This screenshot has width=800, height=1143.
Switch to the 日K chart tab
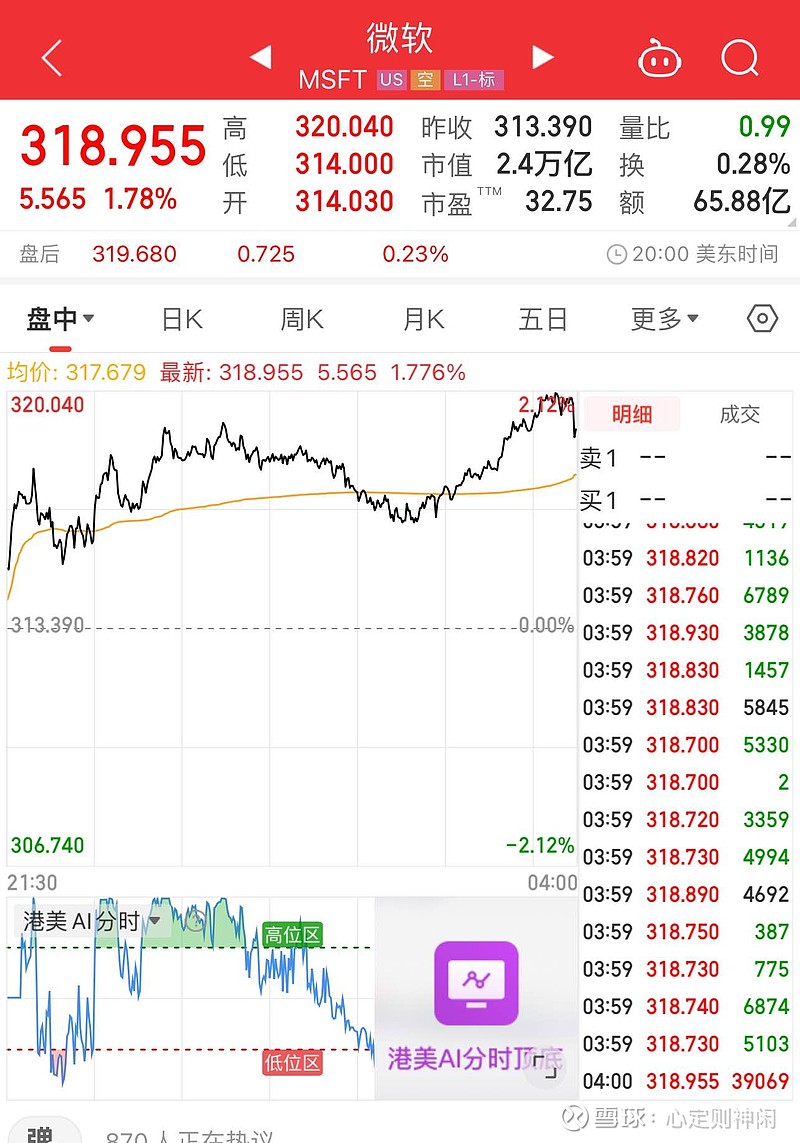click(180, 318)
